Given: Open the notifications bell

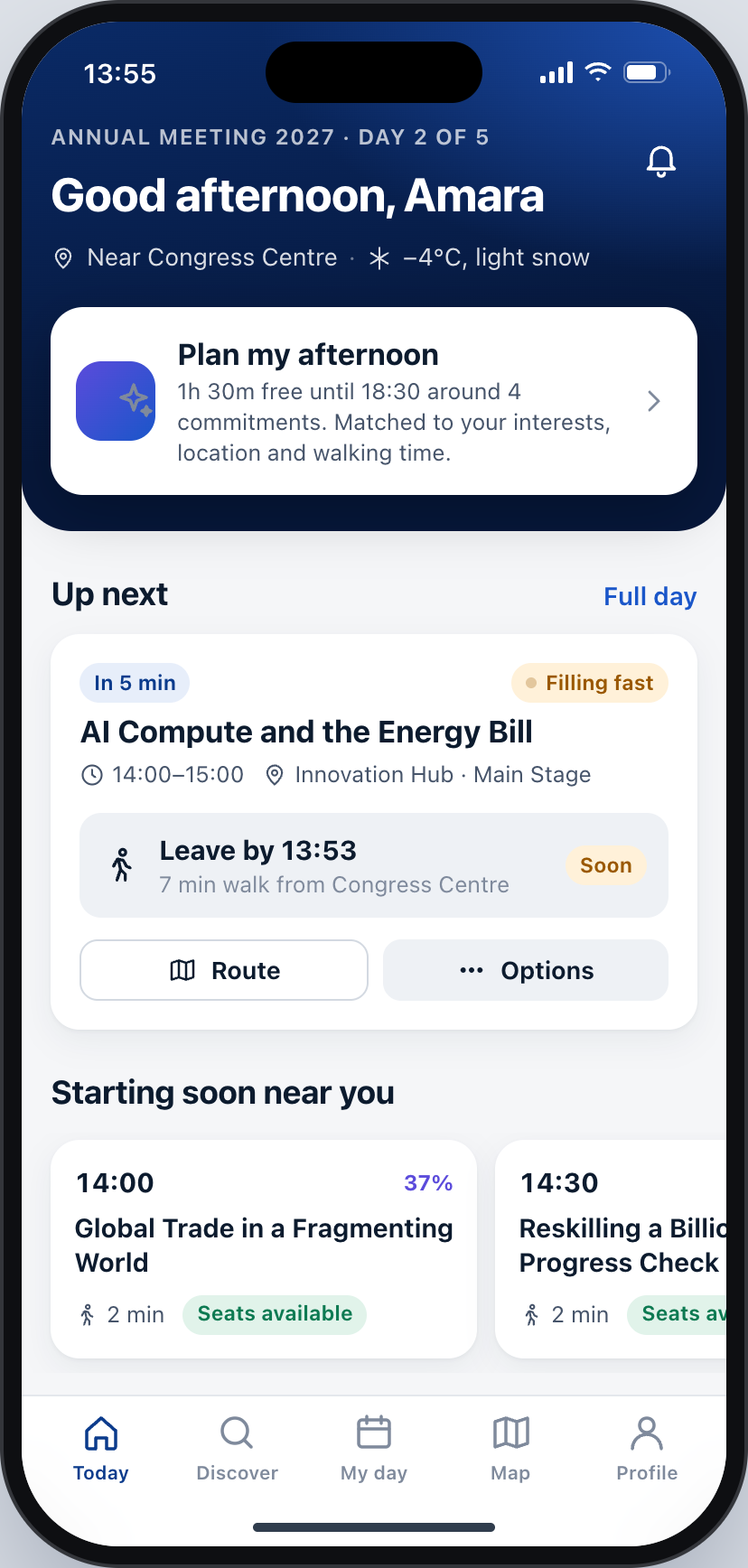Looking at the screenshot, I should tap(660, 162).
